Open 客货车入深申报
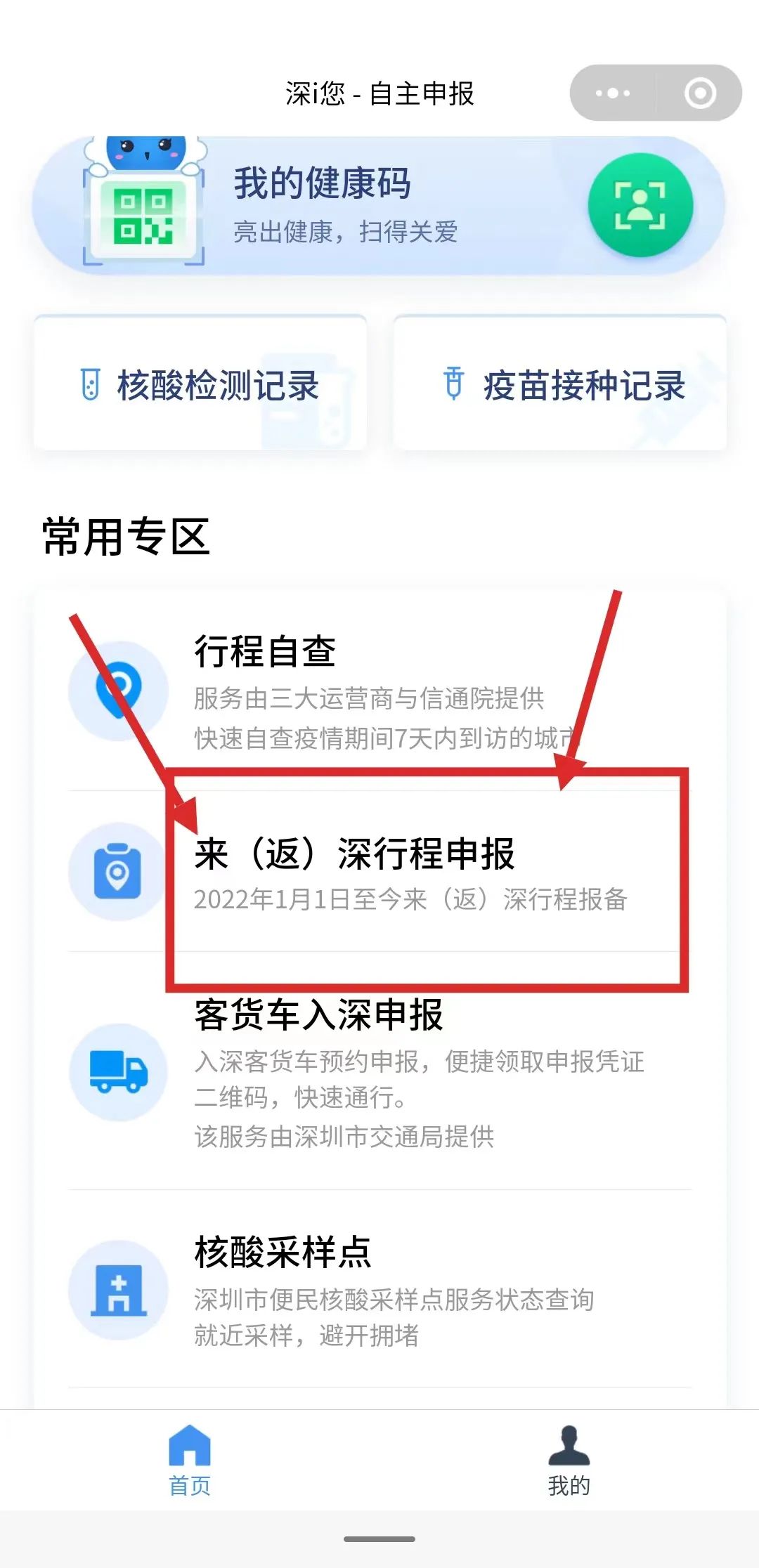Viewport: 759px width, 1568px height. coord(379,1071)
